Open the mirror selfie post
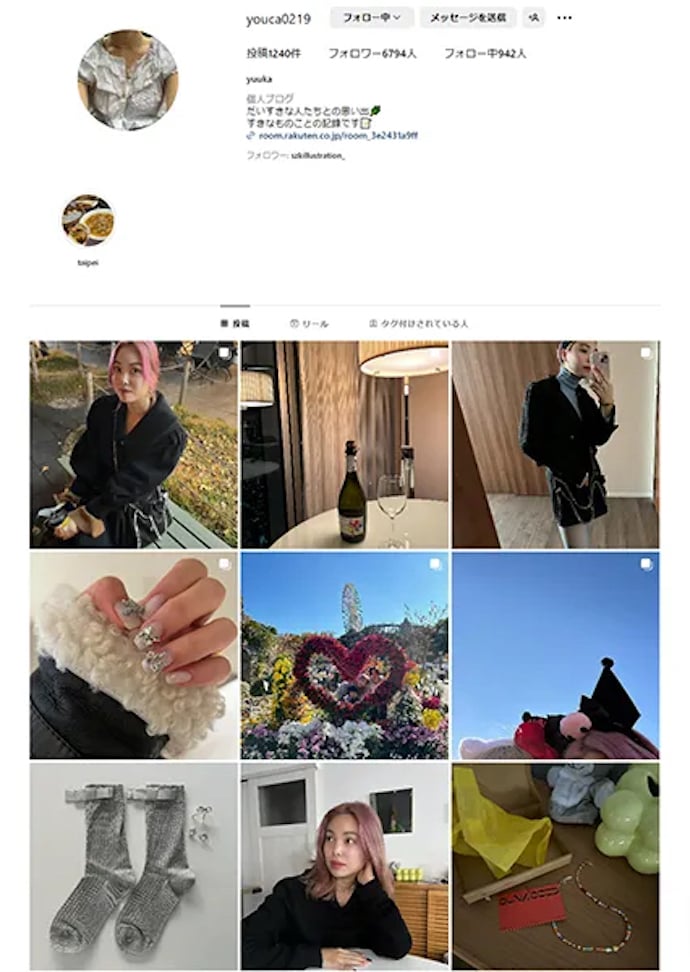This screenshot has height=972, width=690. (x=555, y=445)
